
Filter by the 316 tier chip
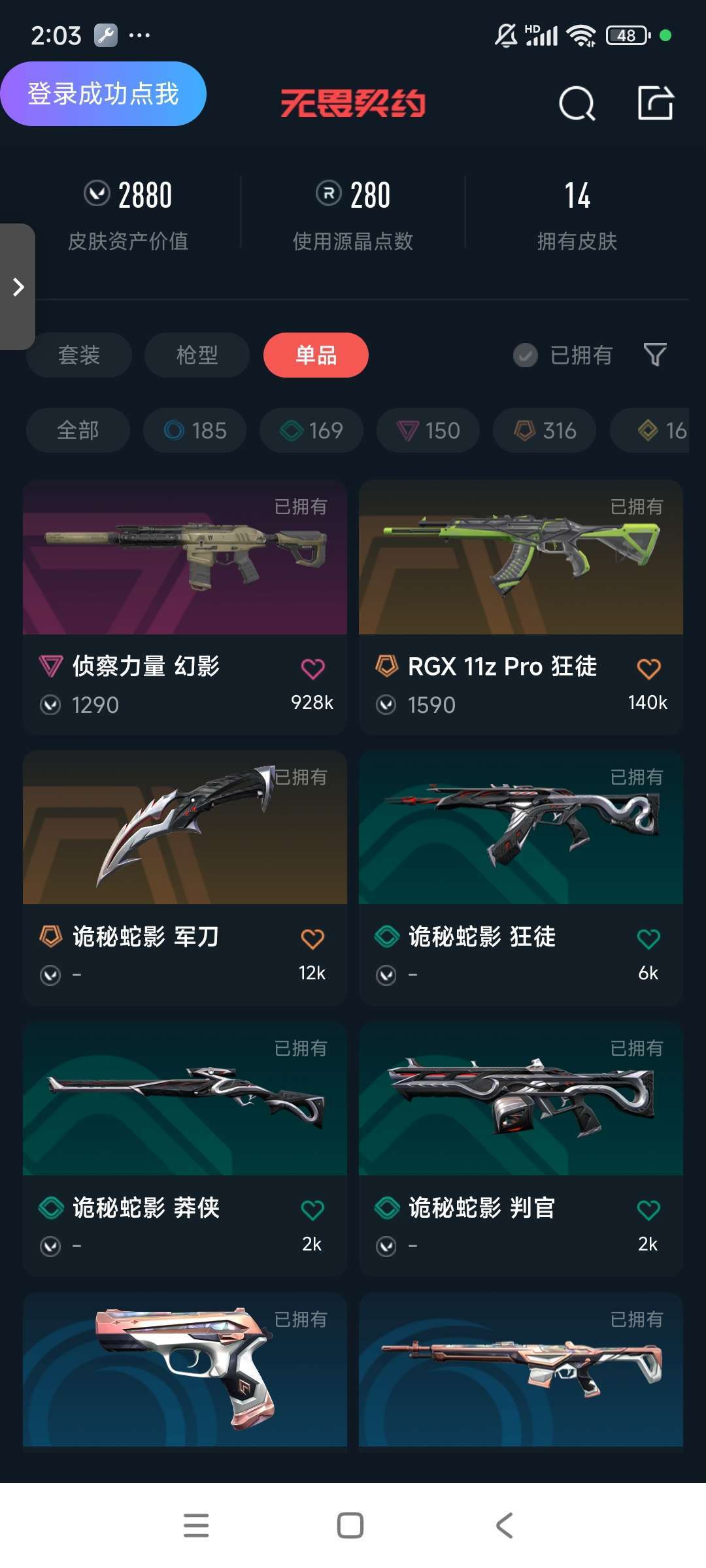click(545, 431)
